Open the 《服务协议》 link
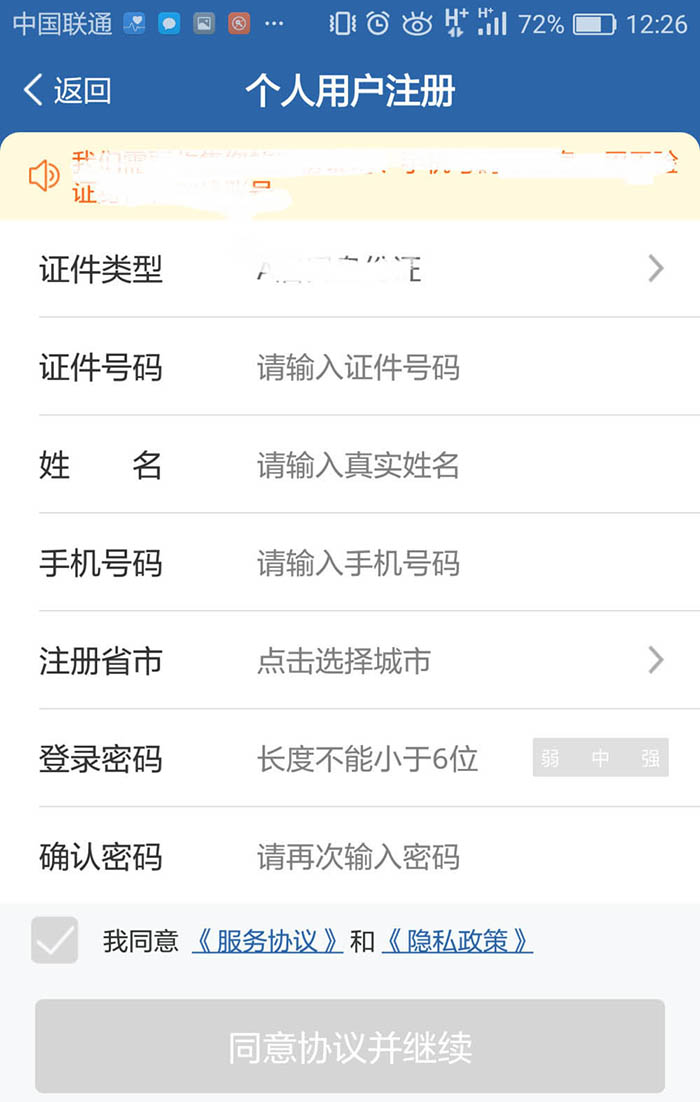 pyautogui.click(x=267, y=941)
